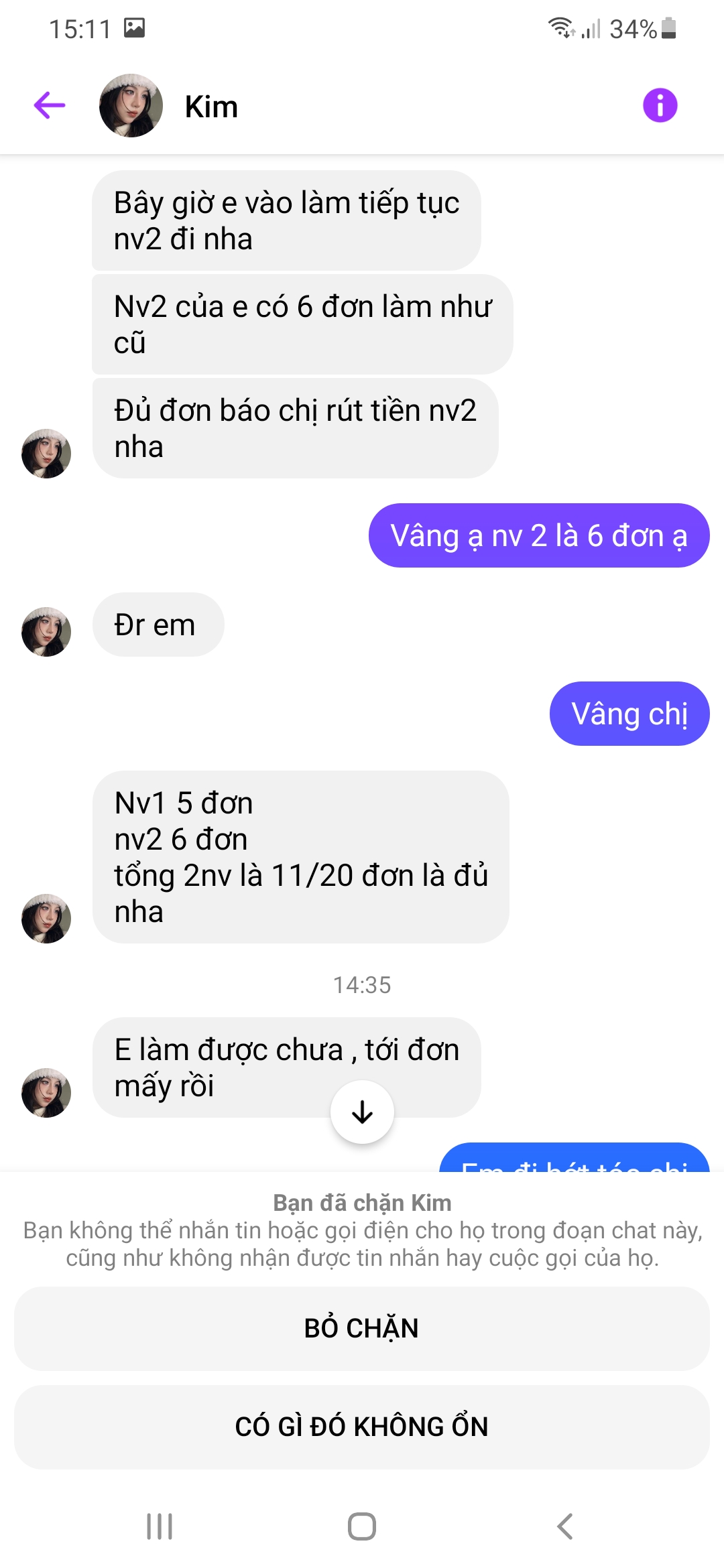Select CÓ GÌ ĐÓ KHÔNG ỔN option
Screen dimensions: 724x1568
point(362,1427)
